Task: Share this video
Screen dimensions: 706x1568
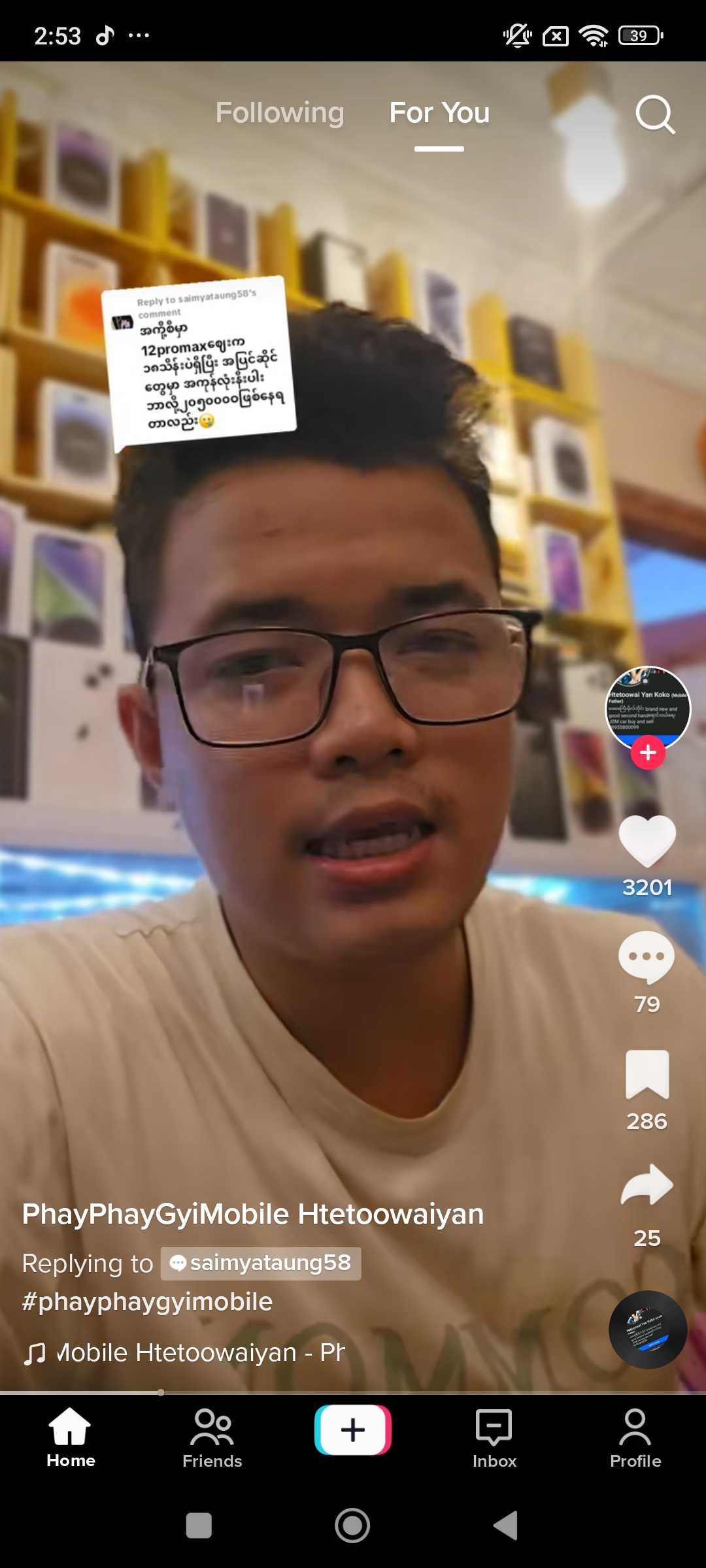Action: 647,1185
